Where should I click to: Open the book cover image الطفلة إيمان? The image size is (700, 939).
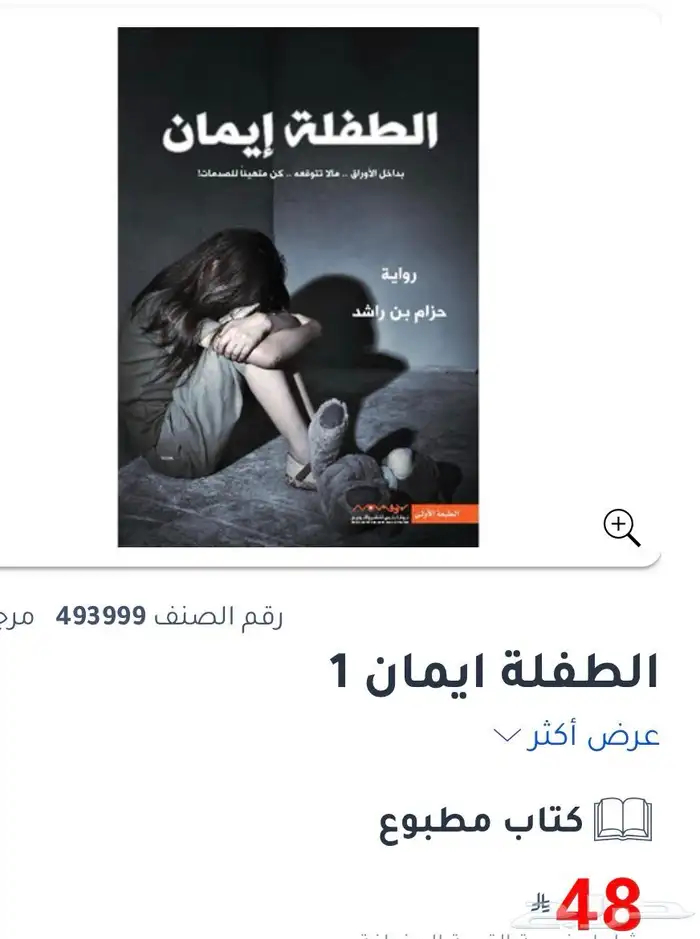[298, 287]
